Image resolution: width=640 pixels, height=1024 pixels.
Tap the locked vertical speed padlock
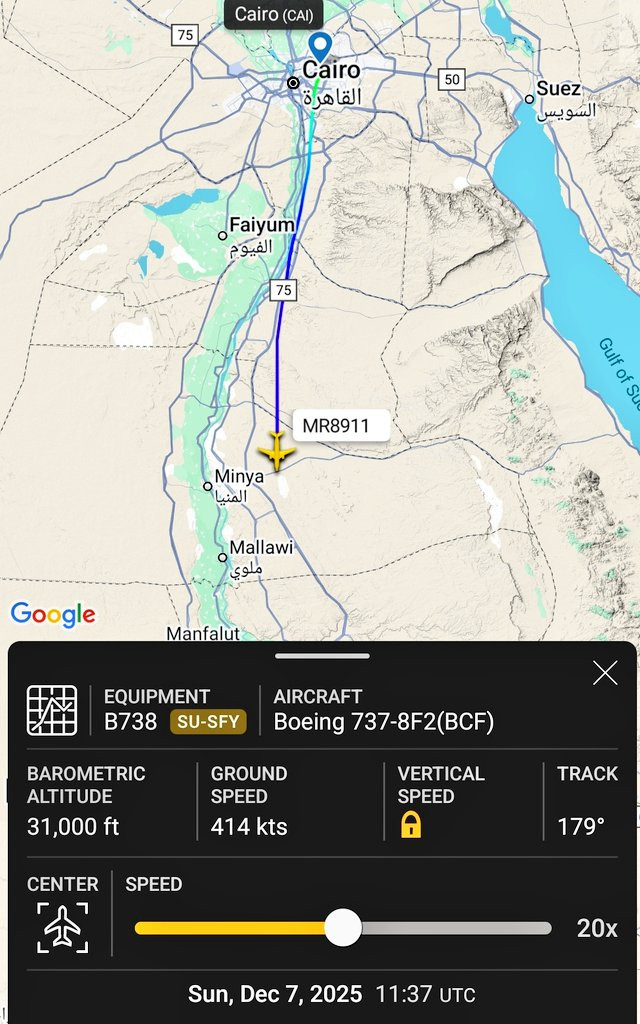click(411, 825)
